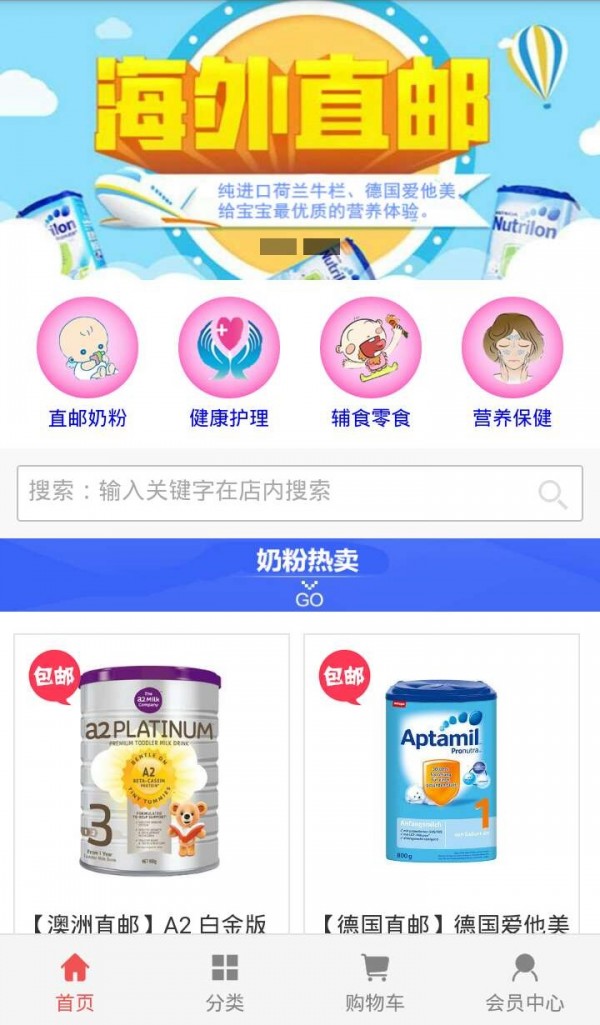Open the A2 Platinum 白金版 product card

tap(151, 780)
